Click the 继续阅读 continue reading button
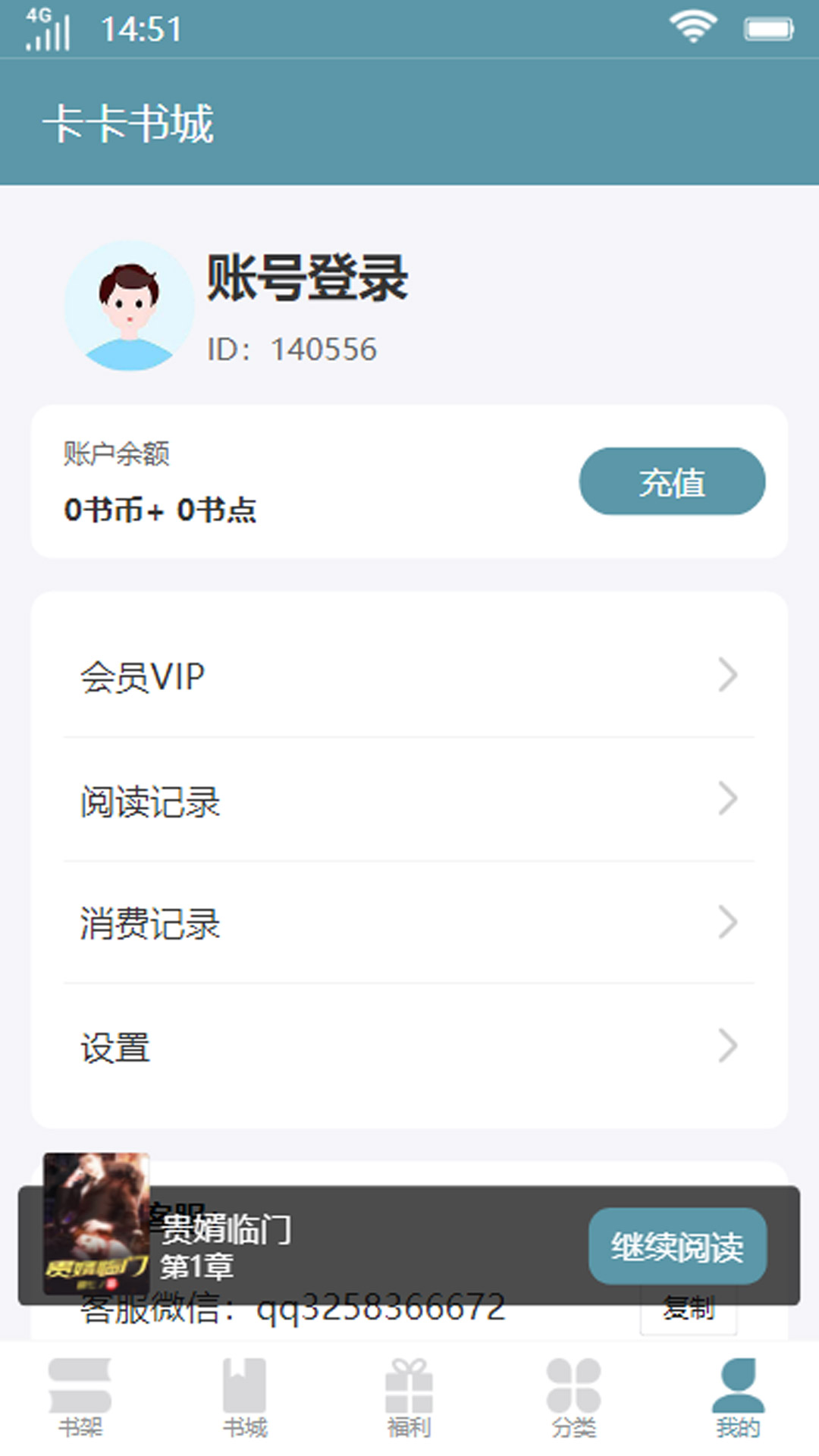Image resolution: width=819 pixels, height=1456 pixels. tap(677, 1246)
